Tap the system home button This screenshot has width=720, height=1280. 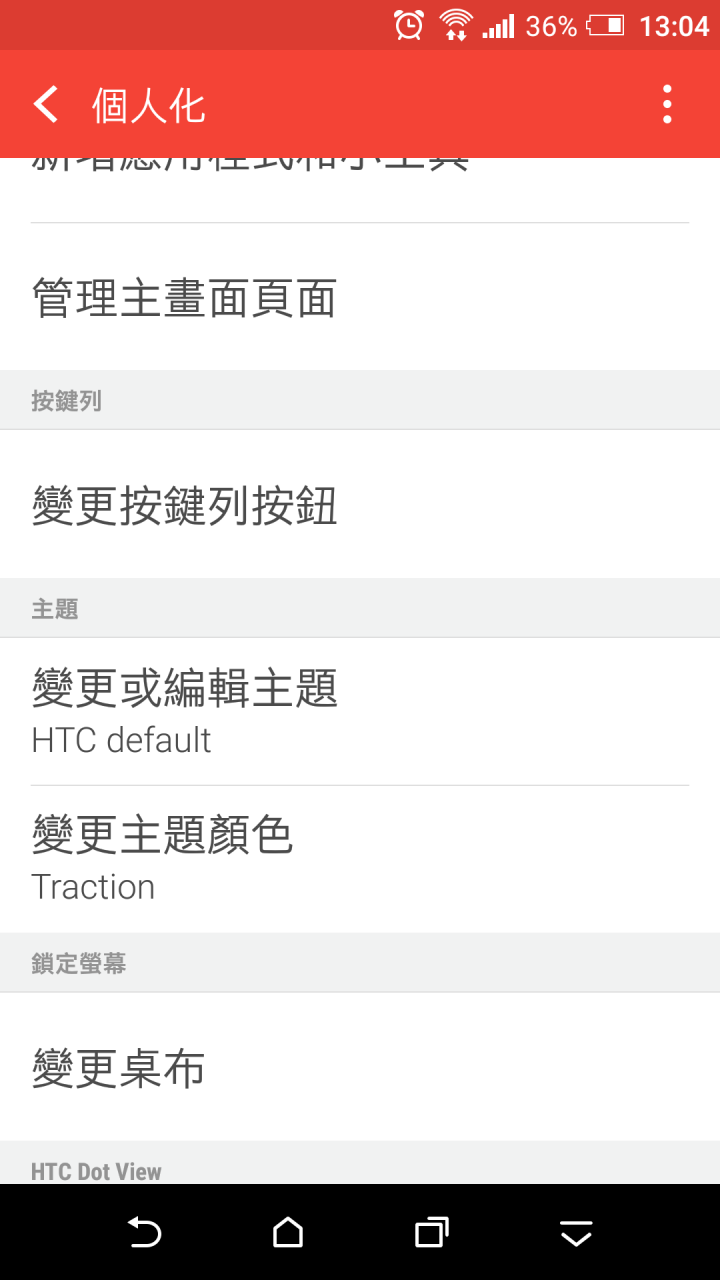288,1232
